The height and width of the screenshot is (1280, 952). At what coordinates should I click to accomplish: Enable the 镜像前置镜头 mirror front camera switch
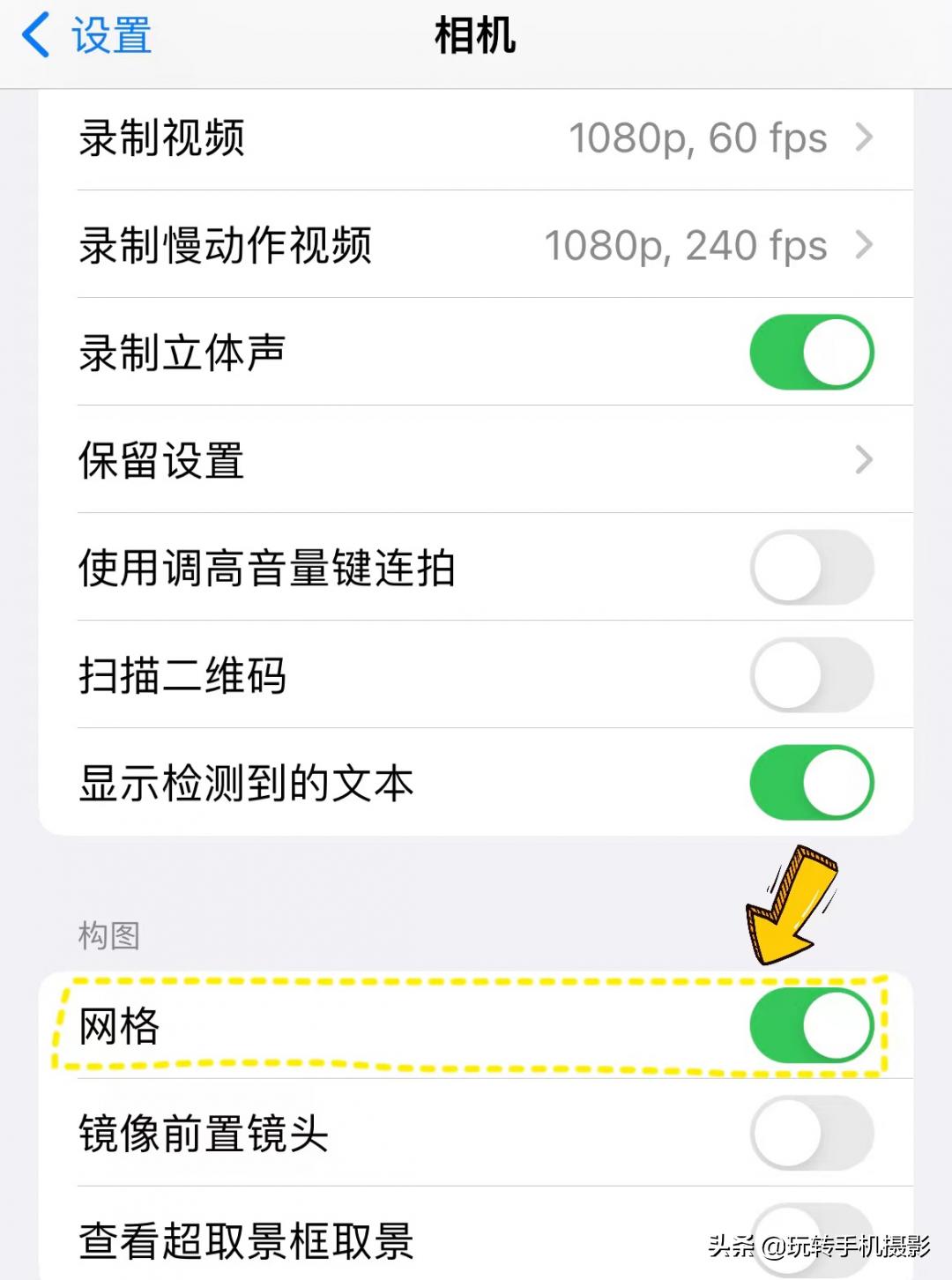[x=811, y=1135]
